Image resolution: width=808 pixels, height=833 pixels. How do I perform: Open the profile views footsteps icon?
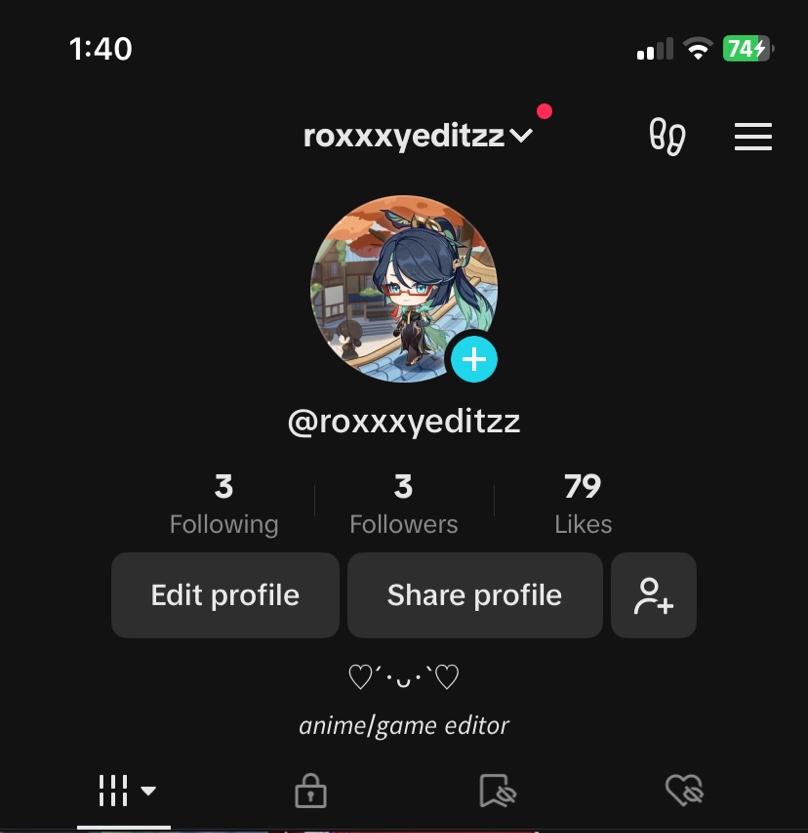tap(666, 137)
